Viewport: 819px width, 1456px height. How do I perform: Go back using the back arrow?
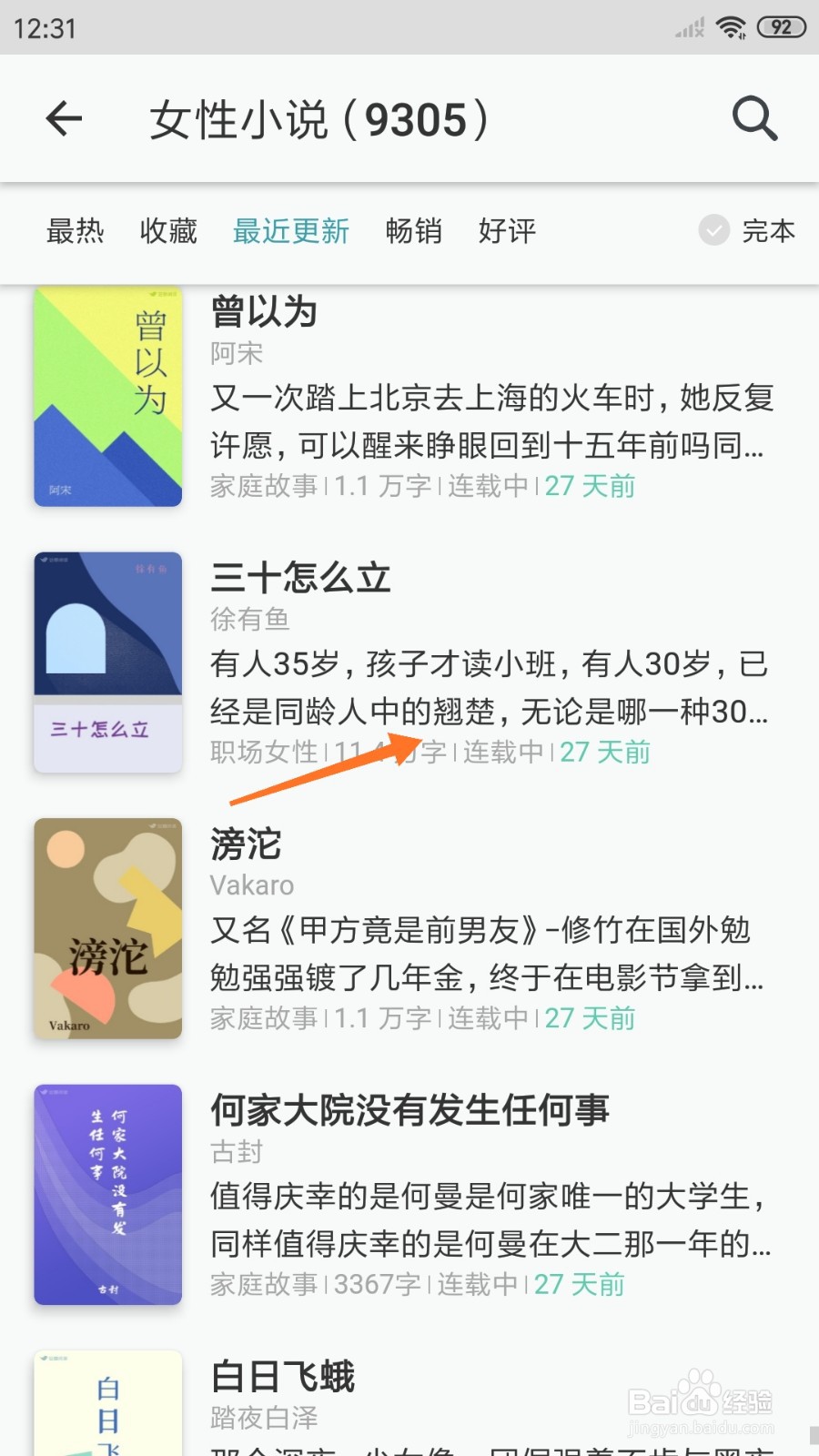pos(63,119)
